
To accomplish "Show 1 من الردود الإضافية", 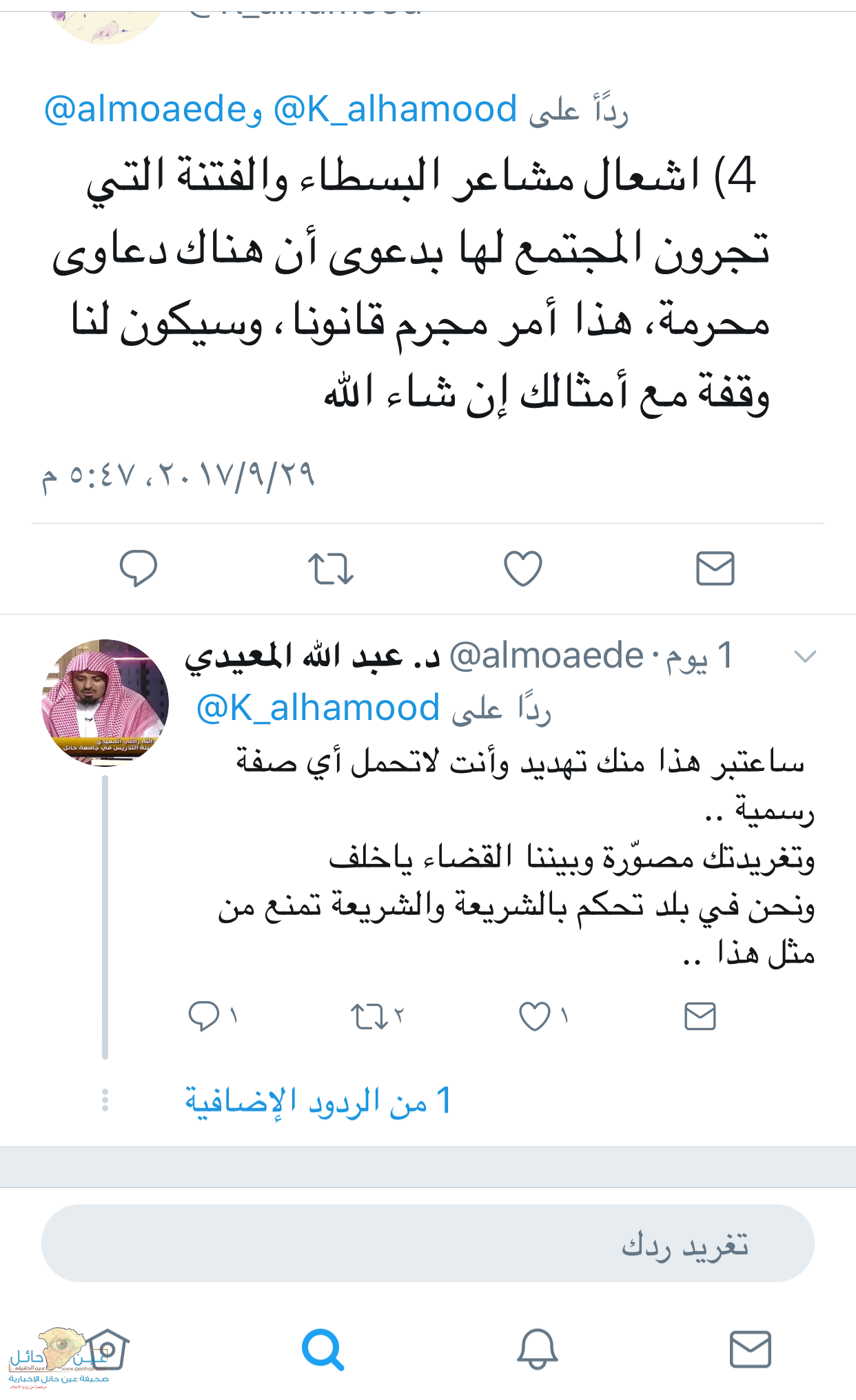I will click(318, 1100).
